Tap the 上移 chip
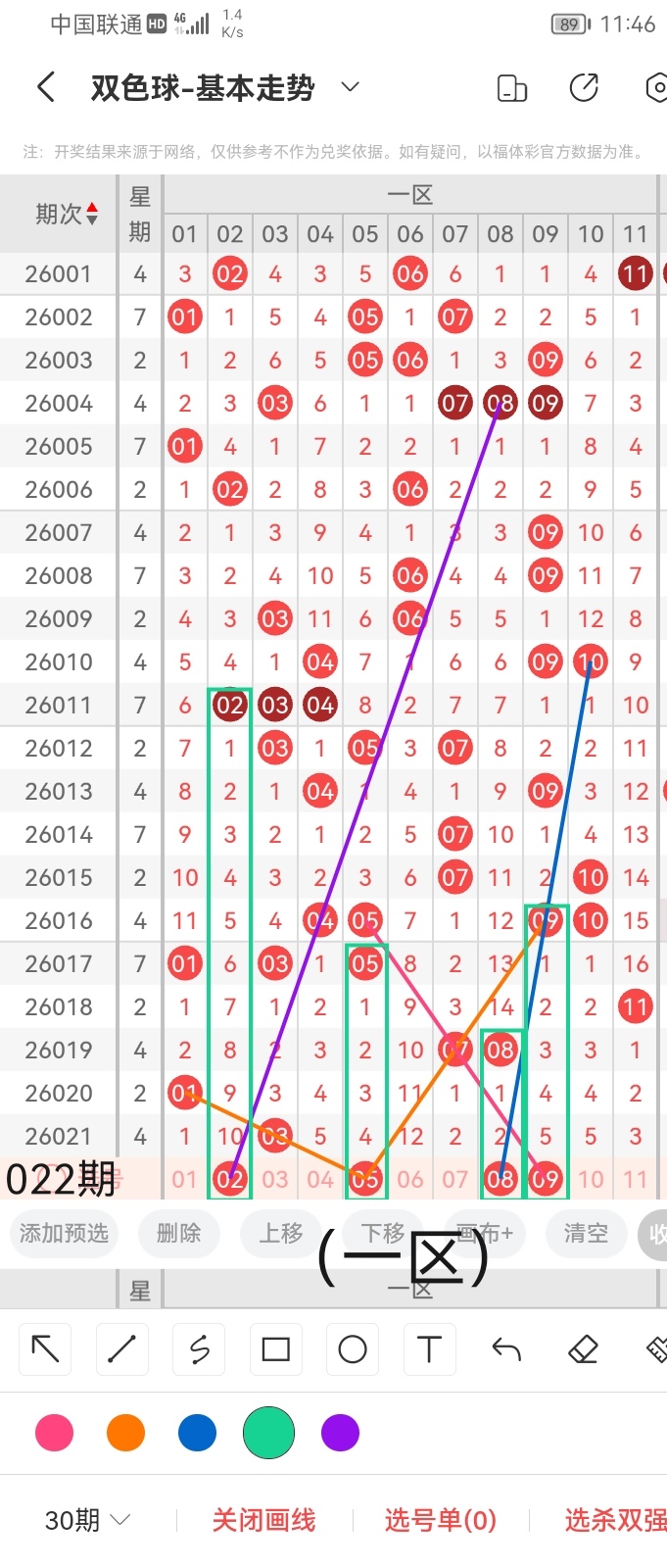Viewport: 667px width, 1568px height. click(281, 1233)
